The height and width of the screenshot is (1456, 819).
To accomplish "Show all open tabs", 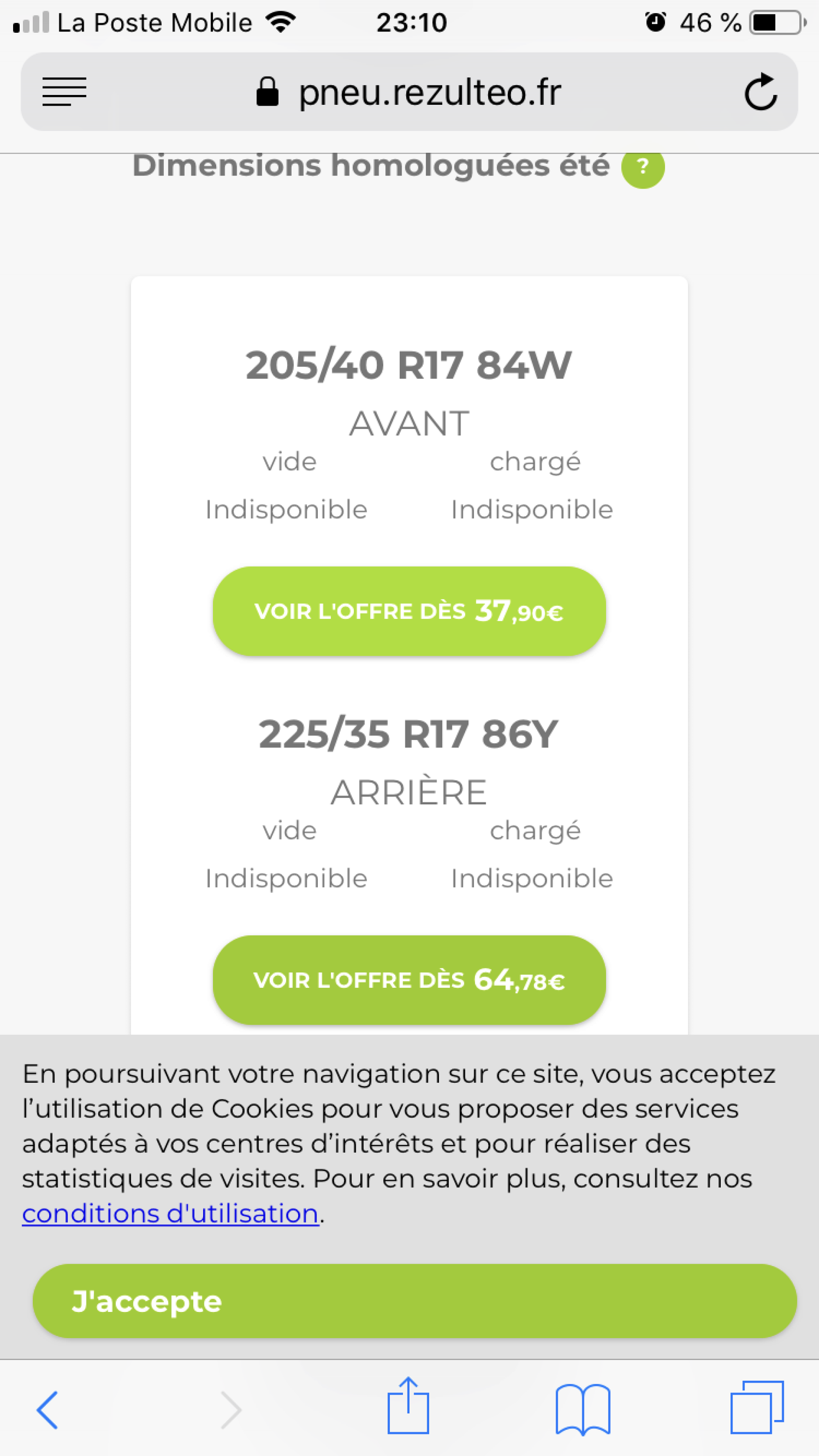I will coord(757,1407).
